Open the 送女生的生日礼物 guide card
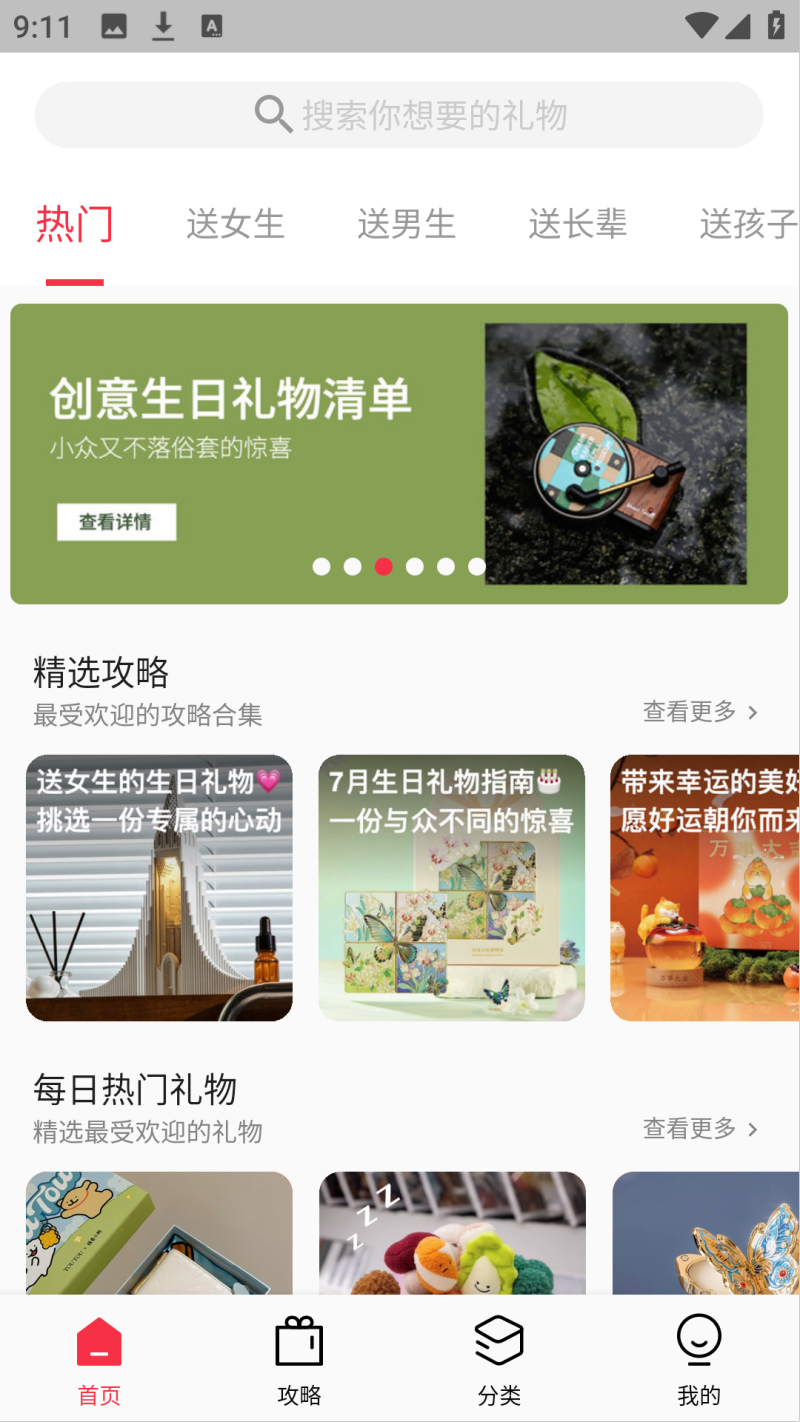Viewport: 800px width, 1422px height. (x=159, y=888)
